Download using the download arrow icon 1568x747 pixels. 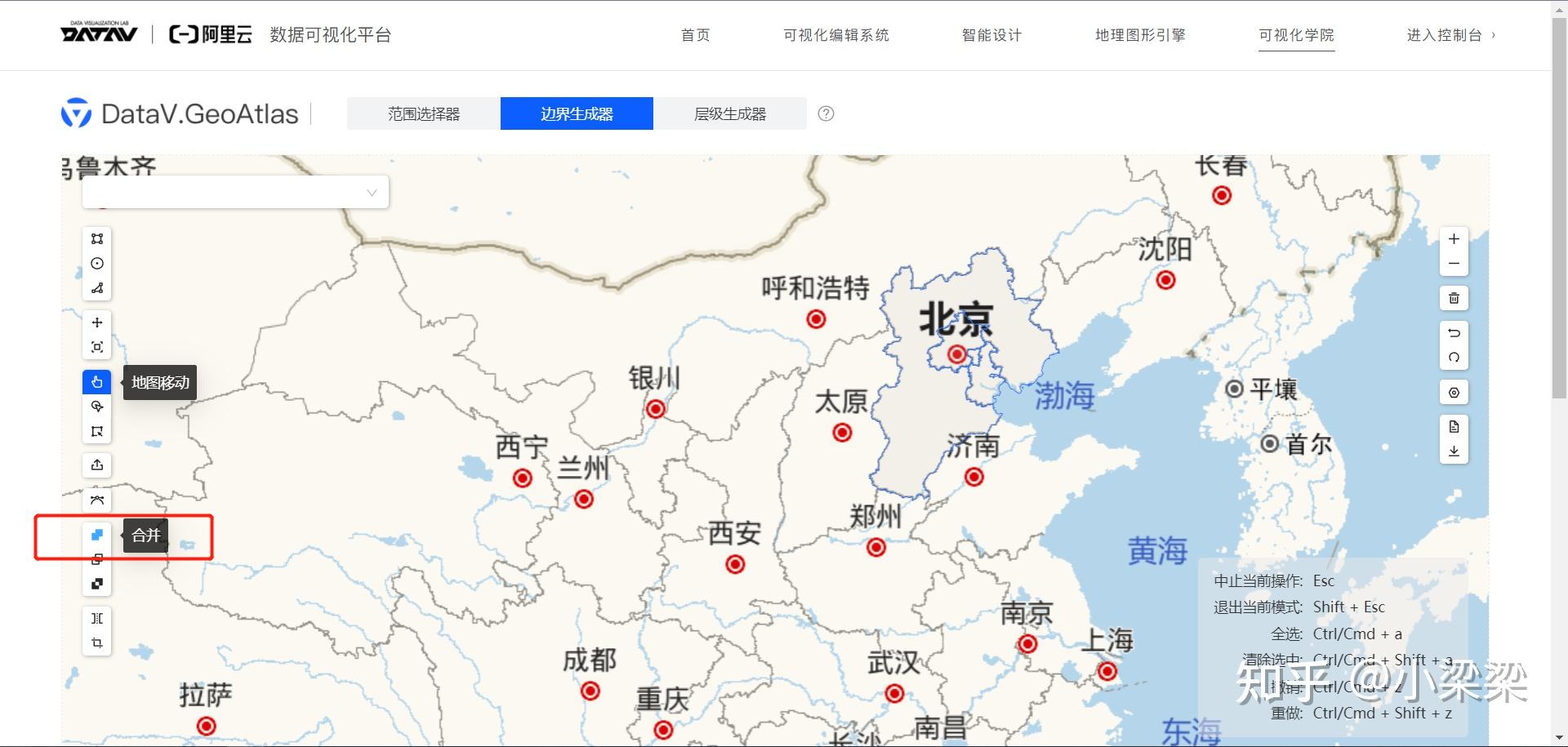(1454, 451)
